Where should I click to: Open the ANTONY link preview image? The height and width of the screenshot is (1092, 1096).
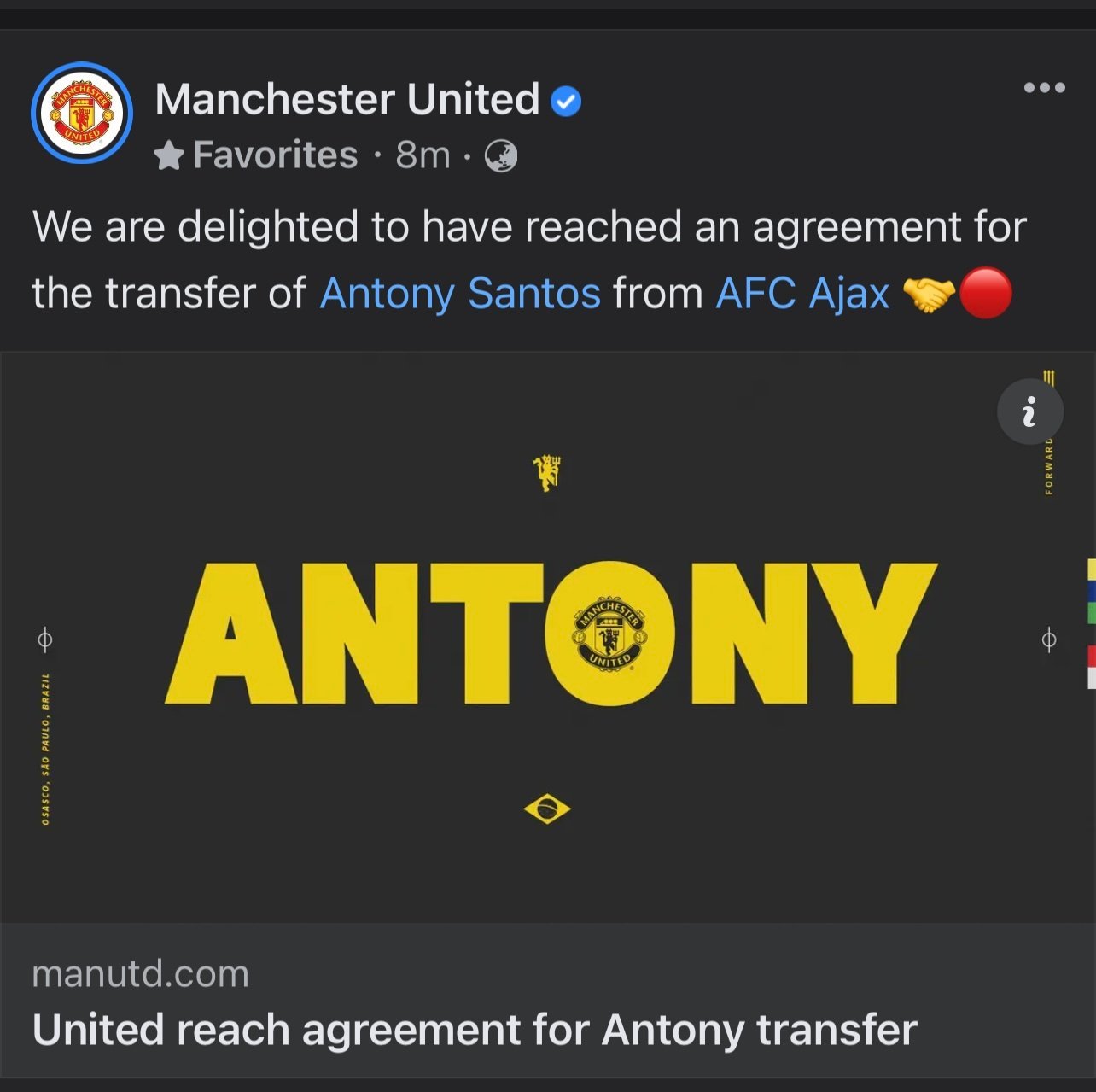(x=546, y=636)
